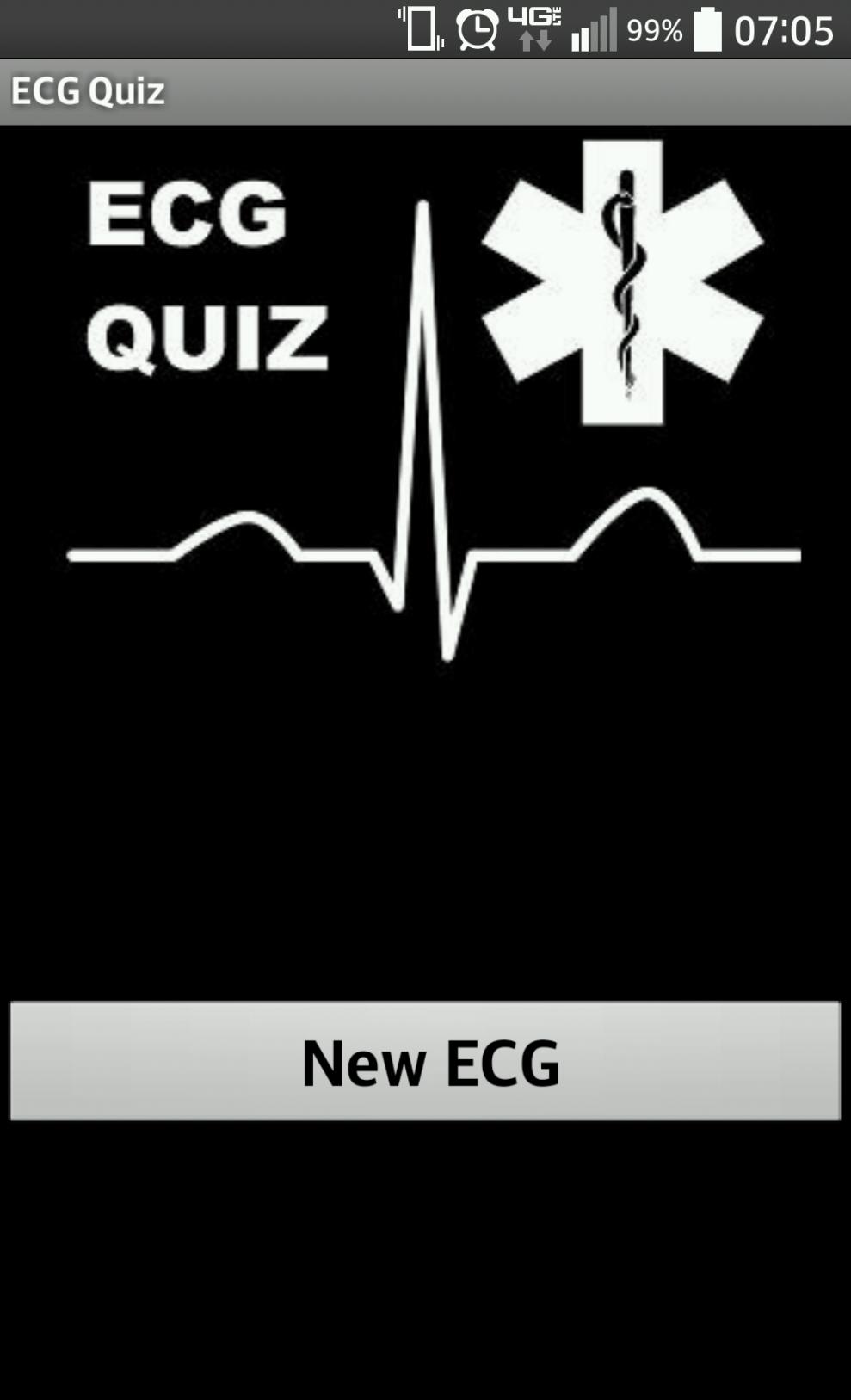This screenshot has height=1400, width=851.
Task: Click the alarm clock icon in the status bar
Action: click(478, 28)
